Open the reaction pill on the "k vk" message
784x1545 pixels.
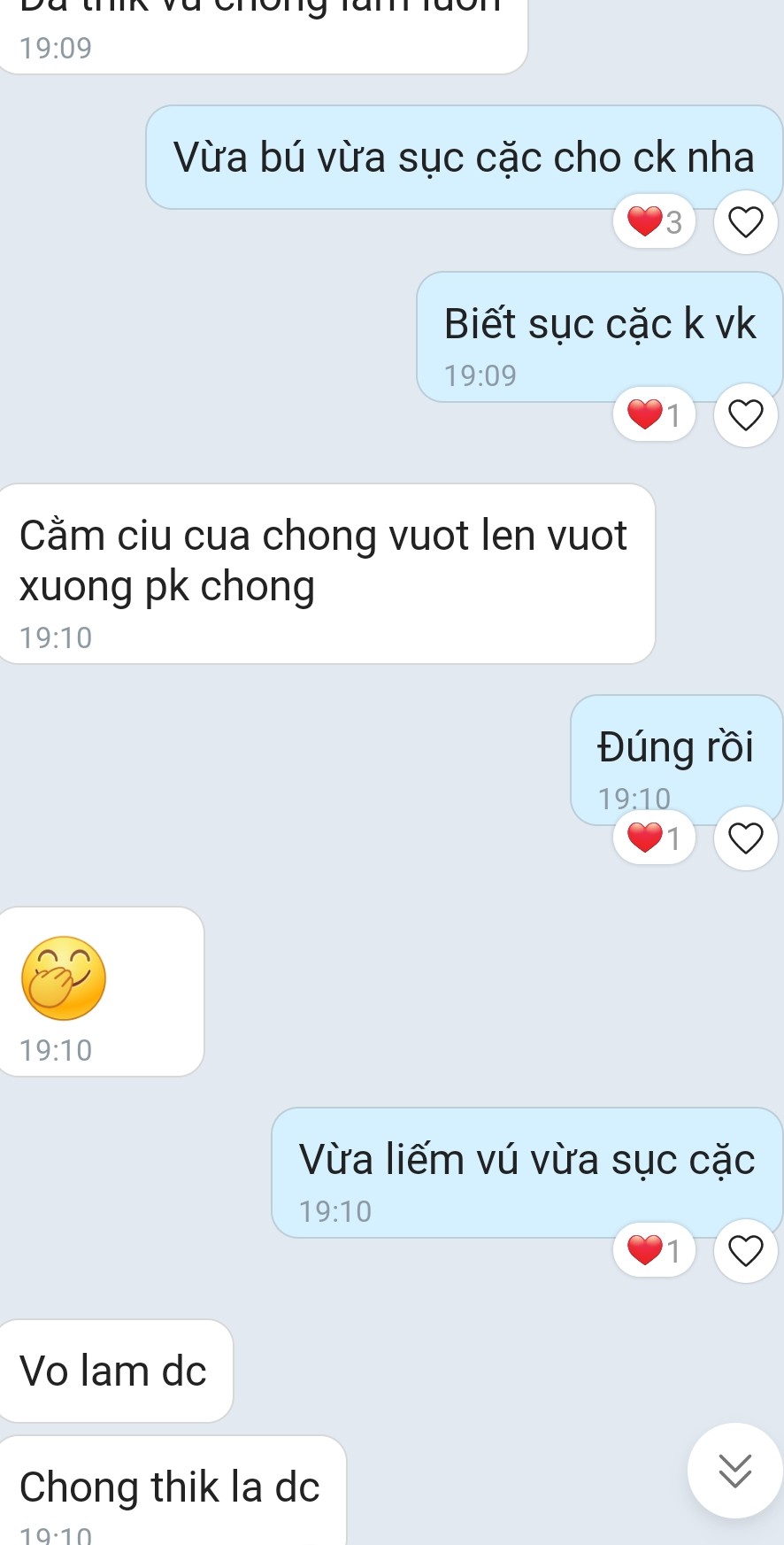(x=654, y=414)
